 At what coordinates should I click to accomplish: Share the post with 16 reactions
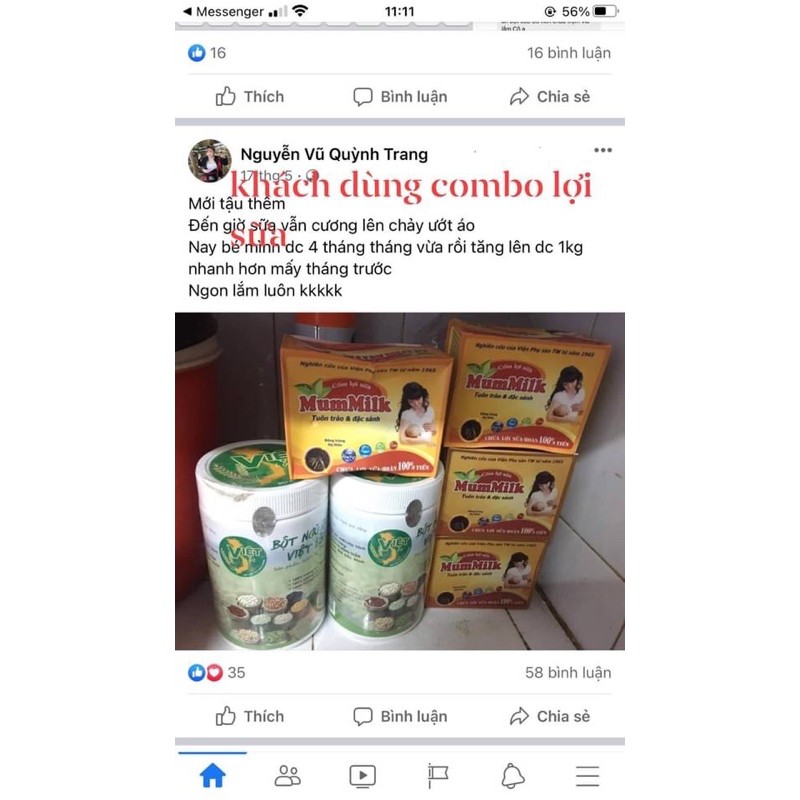(x=549, y=96)
